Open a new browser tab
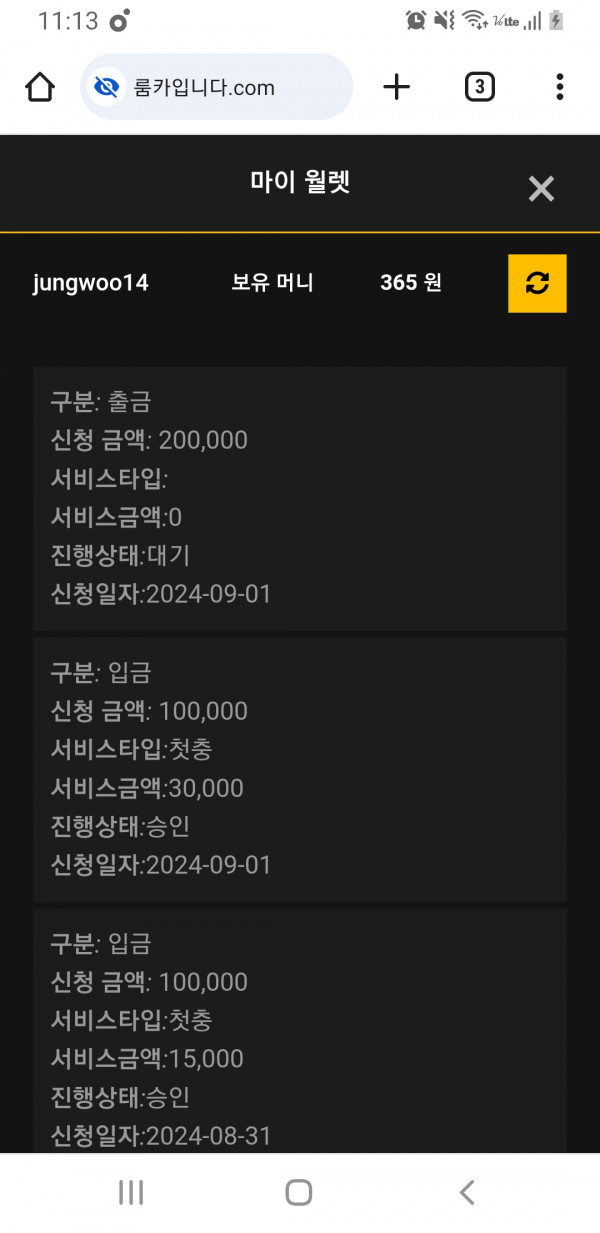600x1233 pixels. [x=397, y=87]
